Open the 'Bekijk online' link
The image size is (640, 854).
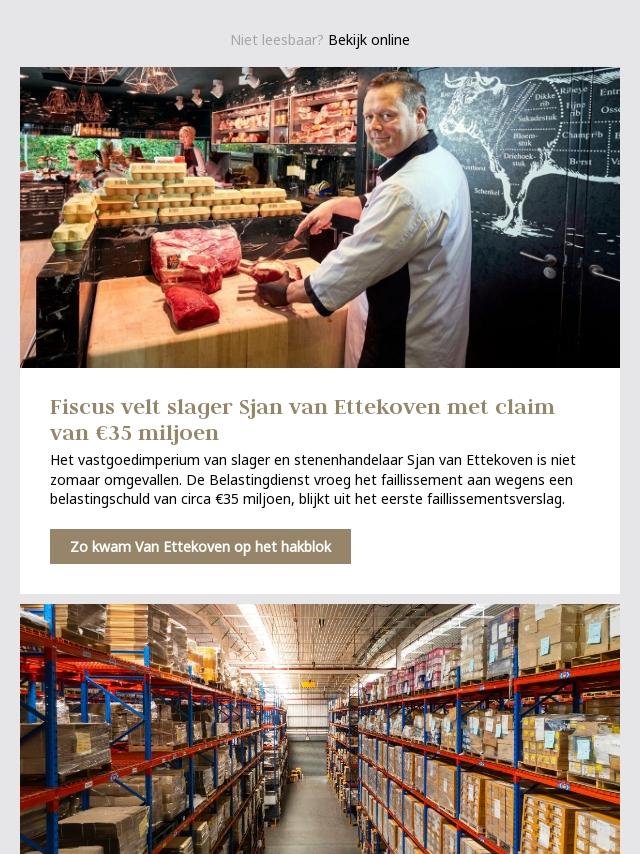(368, 40)
